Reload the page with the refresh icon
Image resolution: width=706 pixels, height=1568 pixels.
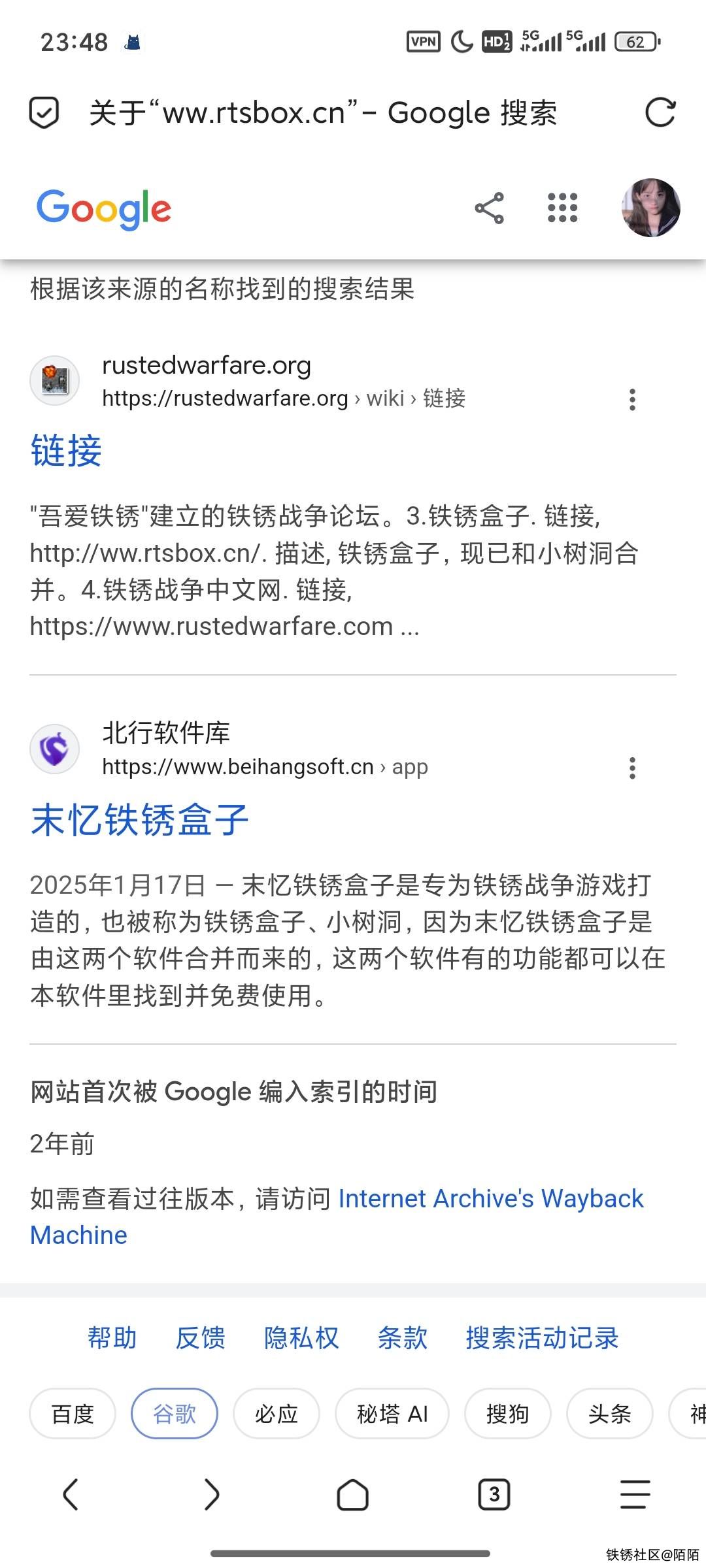tap(660, 112)
